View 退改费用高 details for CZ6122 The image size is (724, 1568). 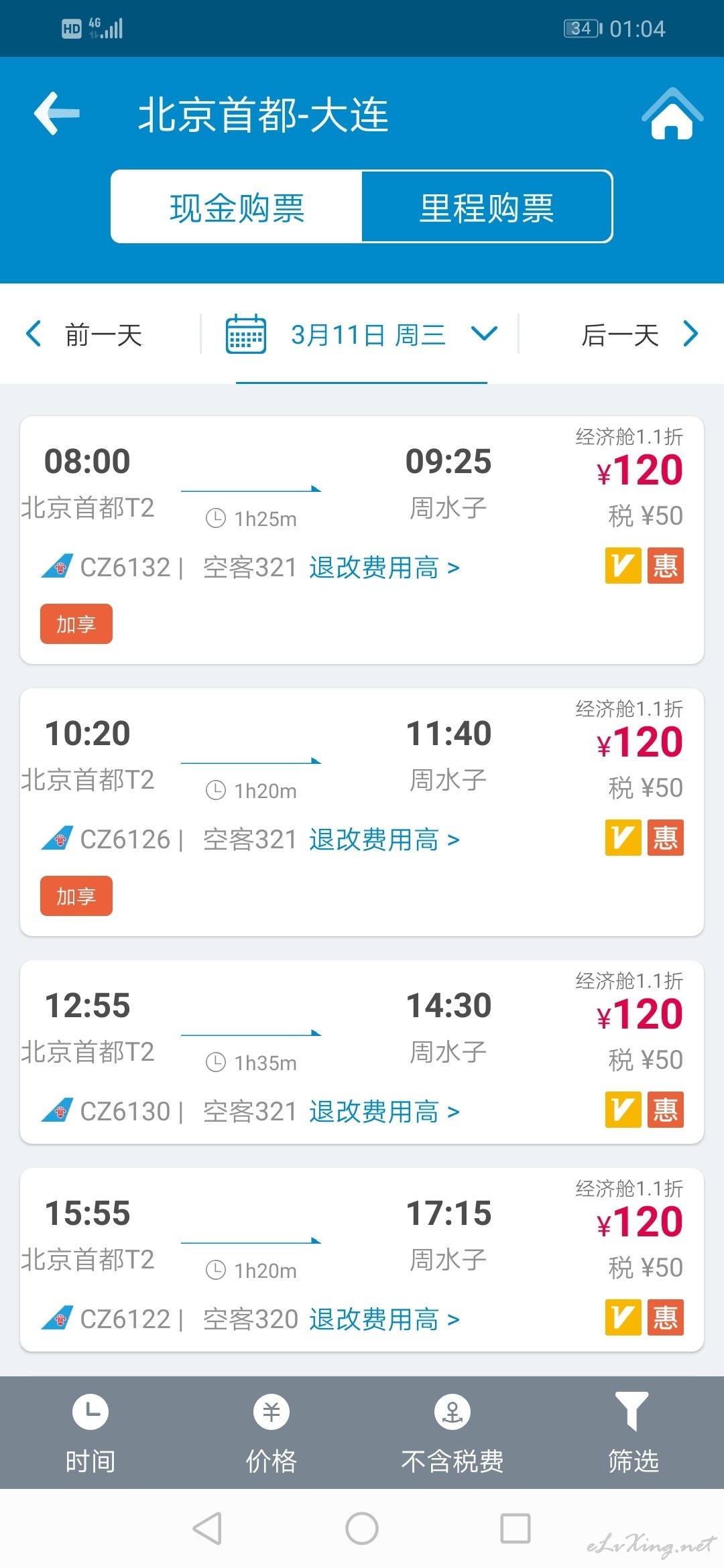coord(384,1319)
